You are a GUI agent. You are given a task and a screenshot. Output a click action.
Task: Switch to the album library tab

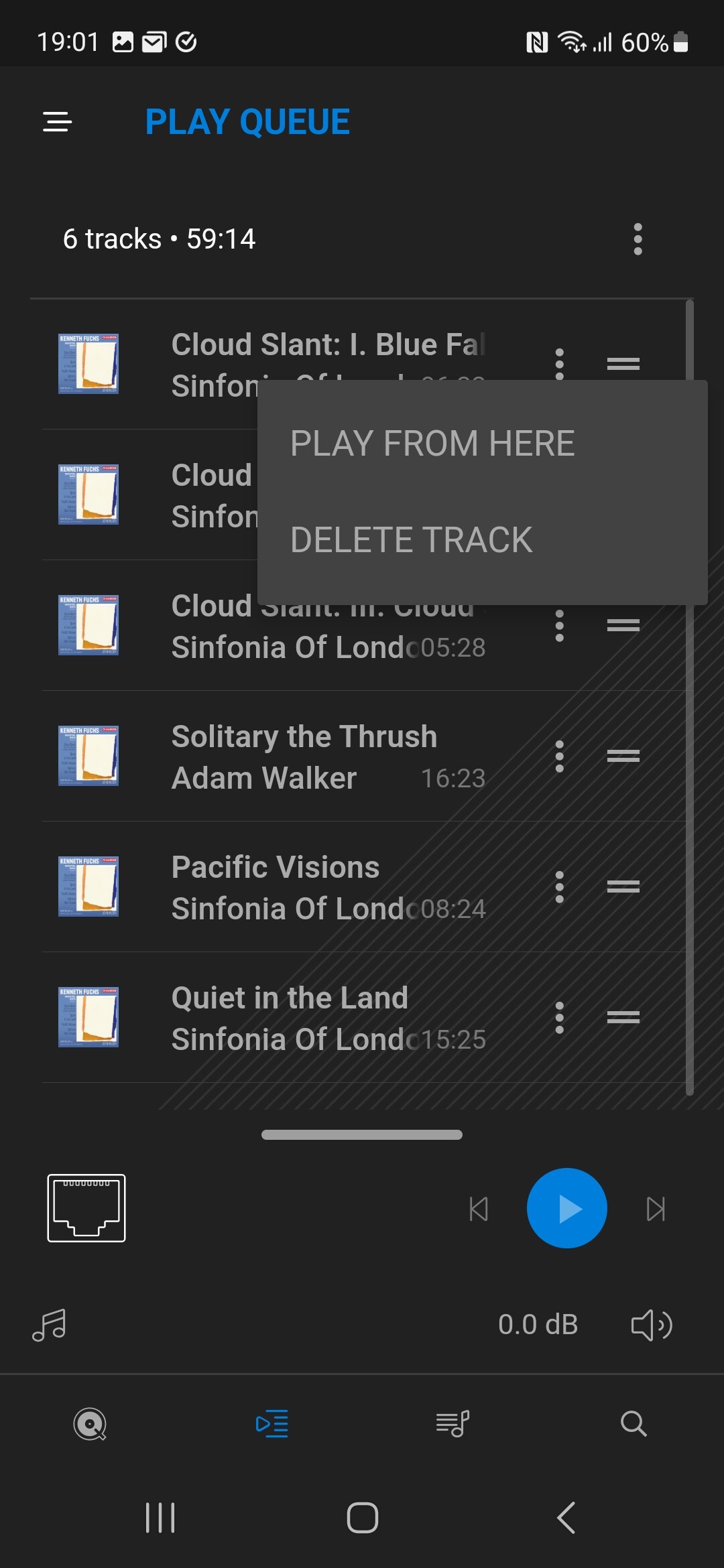90,1424
